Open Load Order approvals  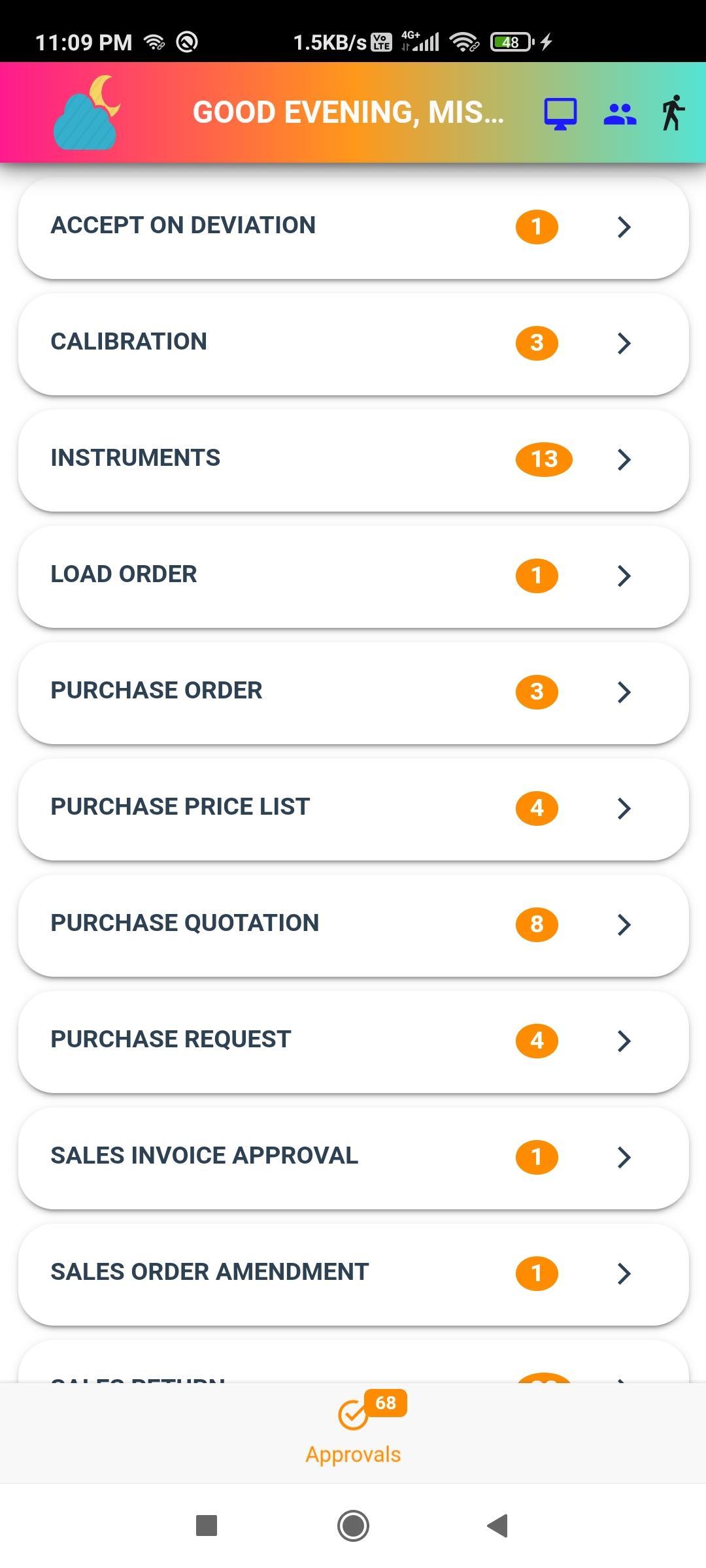point(354,576)
